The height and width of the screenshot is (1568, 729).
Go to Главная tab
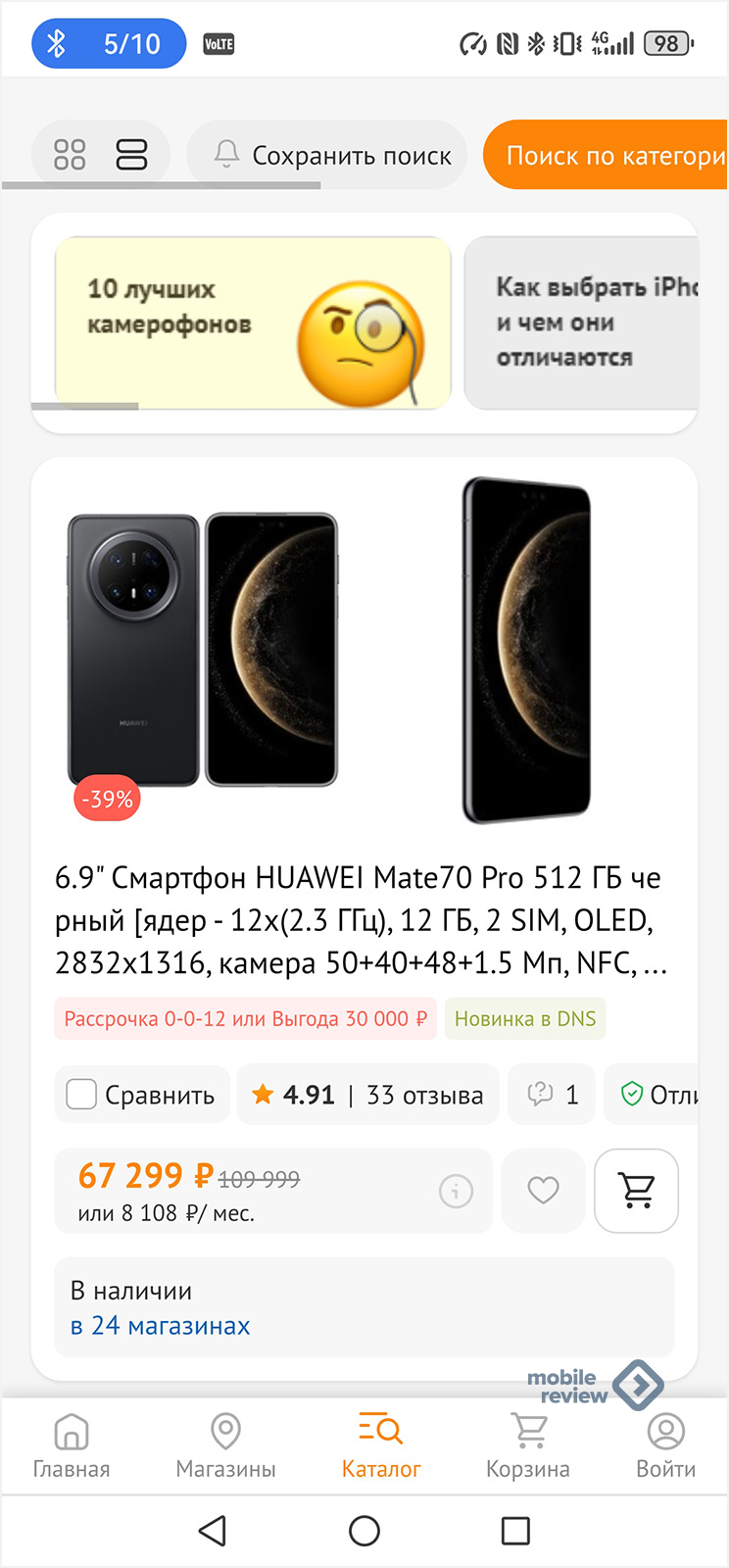(x=72, y=1445)
